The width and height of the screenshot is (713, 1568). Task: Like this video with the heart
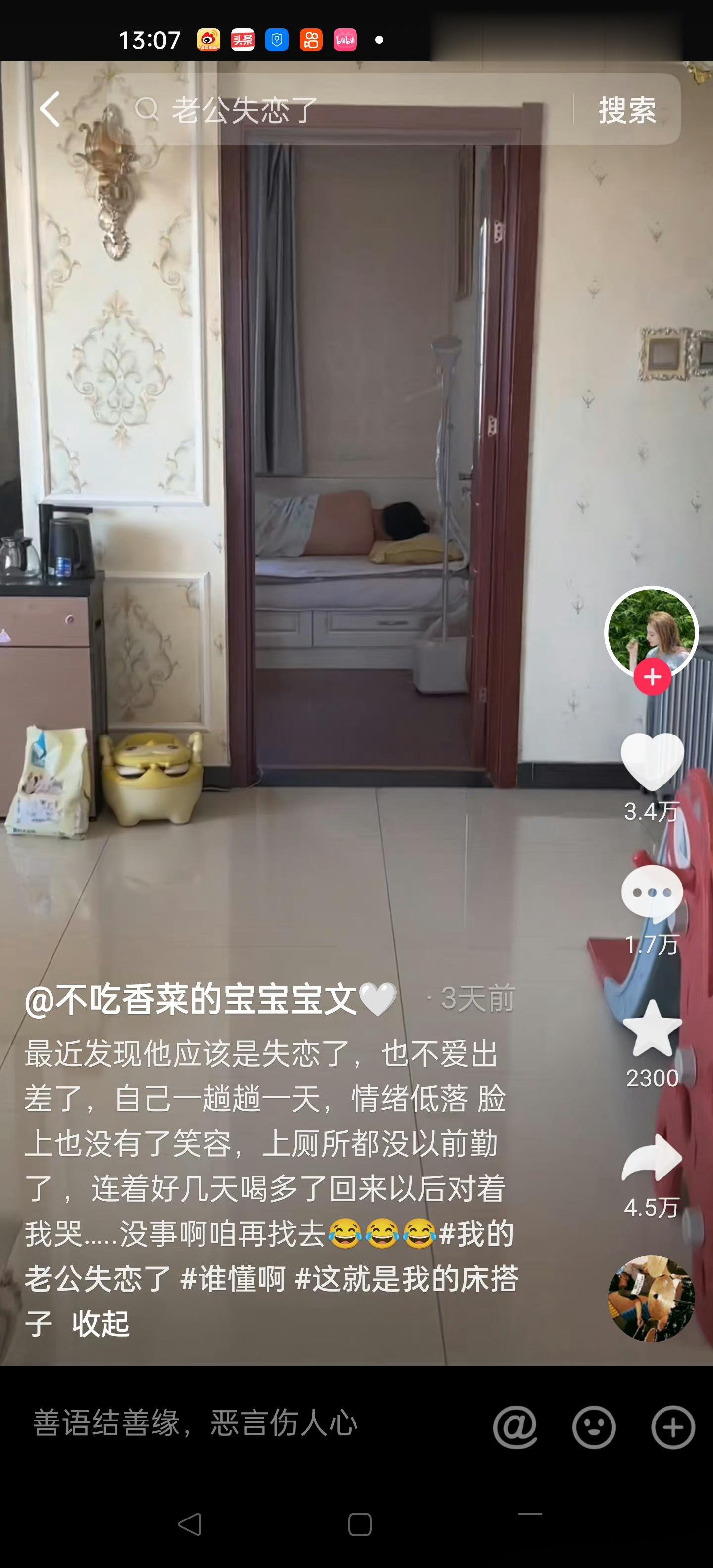click(652, 761)
